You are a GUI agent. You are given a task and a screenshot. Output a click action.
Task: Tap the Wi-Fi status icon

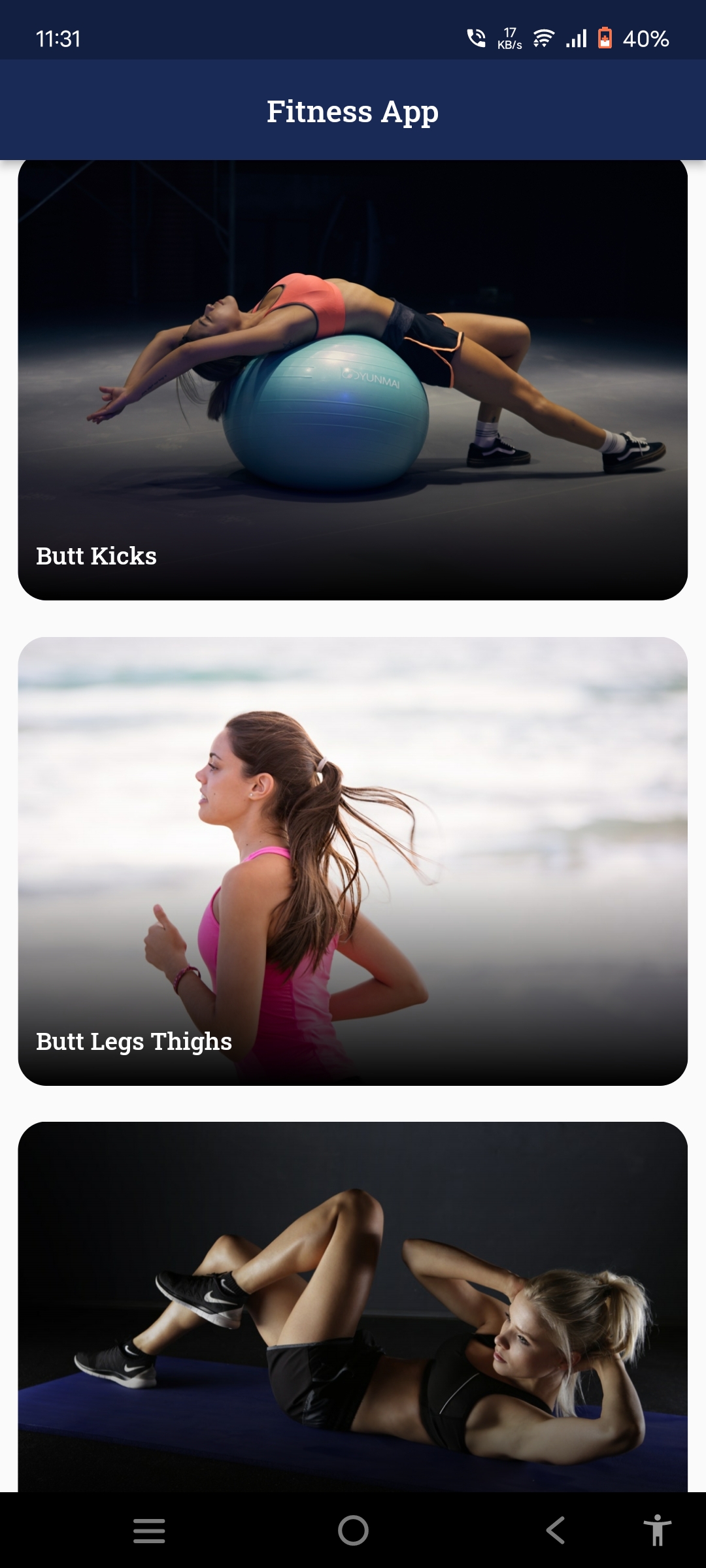543,39
